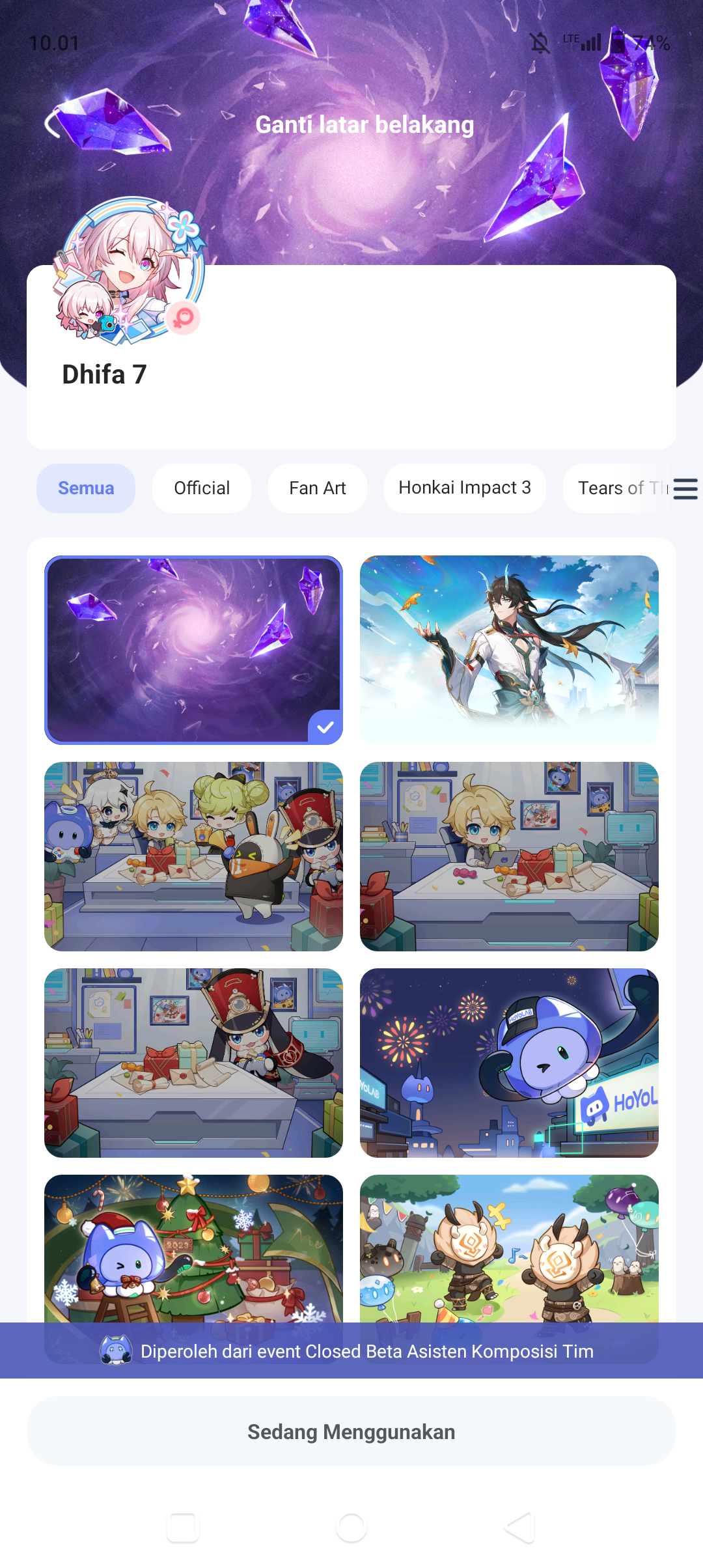Open the recent apps overview
Screen dimensions: 703x1568
[183, 1527]
